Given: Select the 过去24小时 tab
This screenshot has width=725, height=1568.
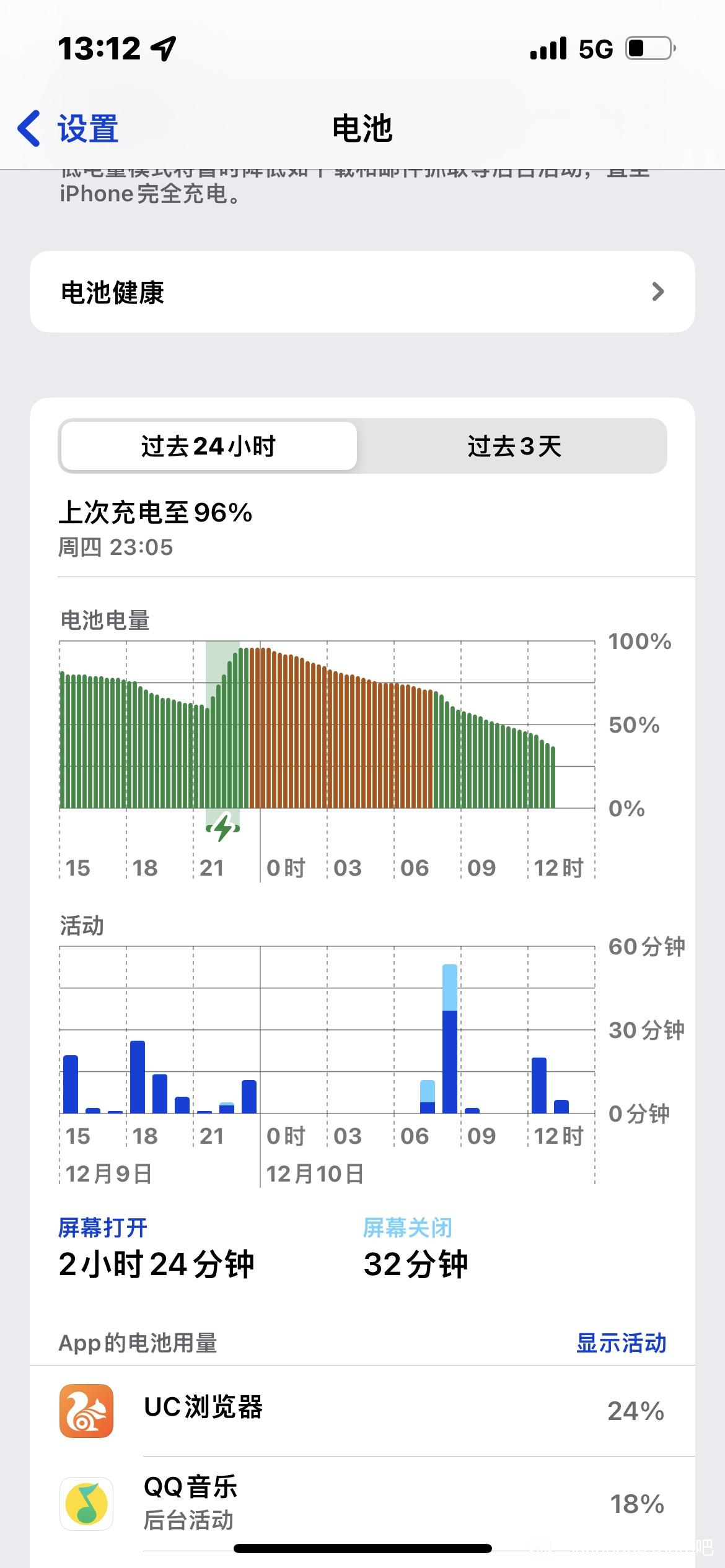Looking at the screenshot, I should coord(209,446).
